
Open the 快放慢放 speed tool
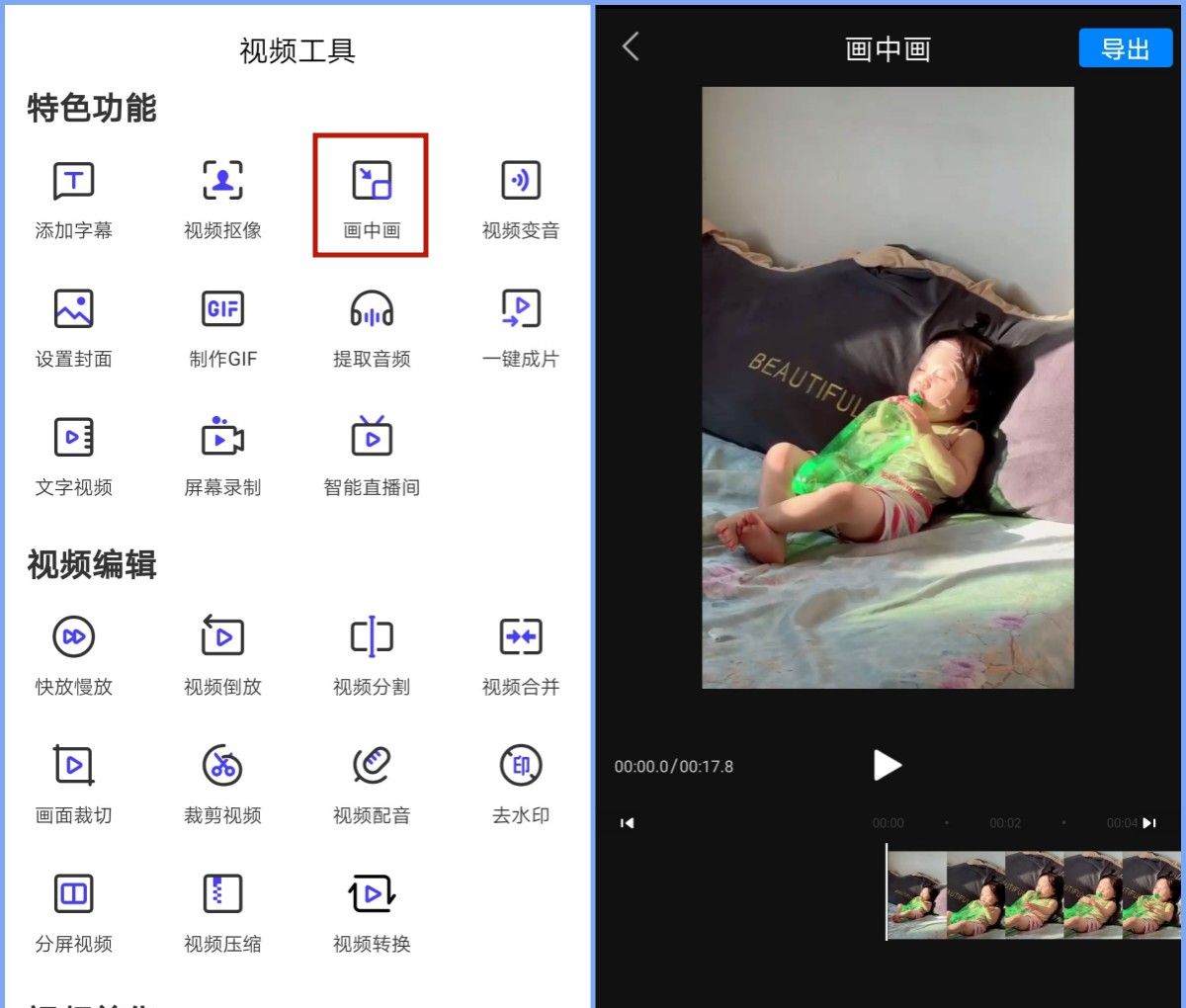(x=74, y=654)
